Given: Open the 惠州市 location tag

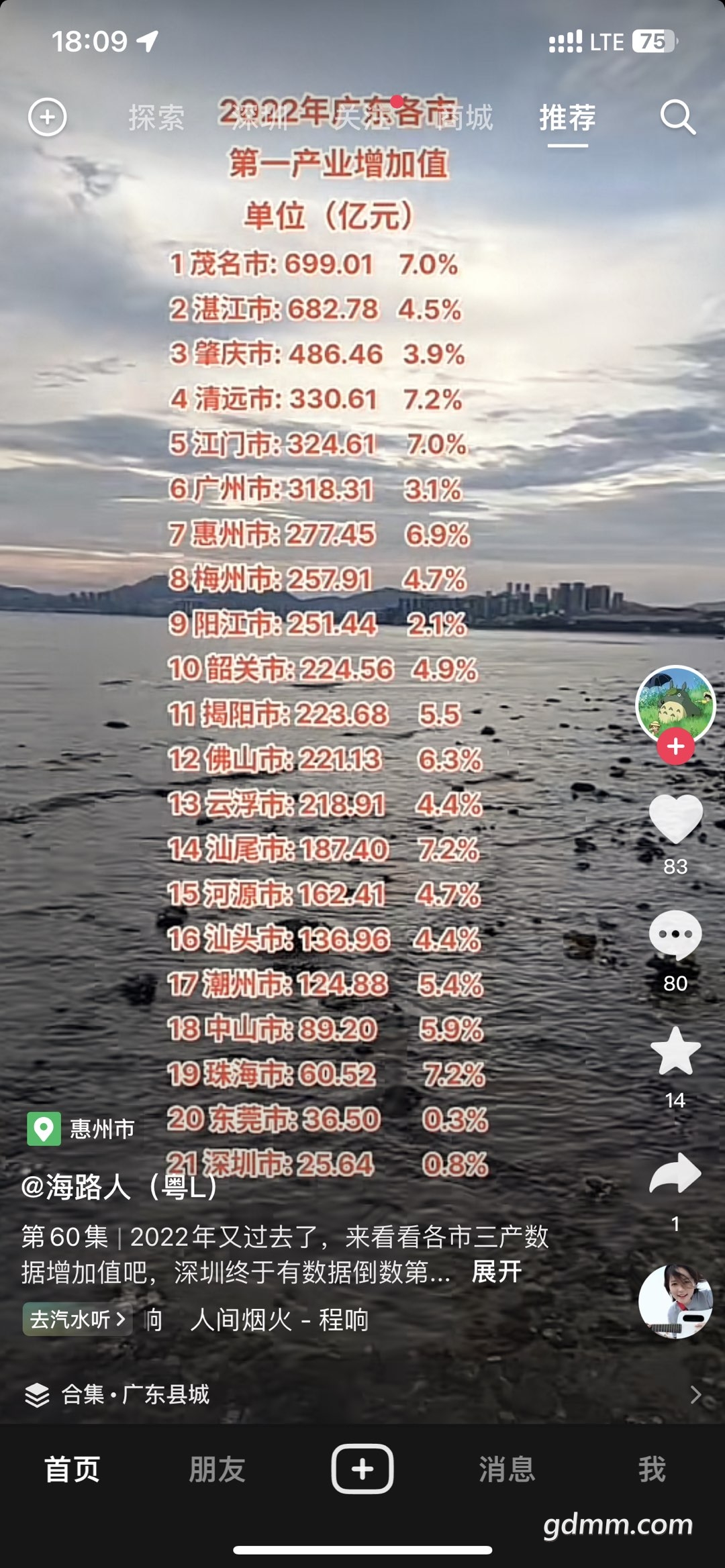Looking at the screenshot, I should point(81,1129).
